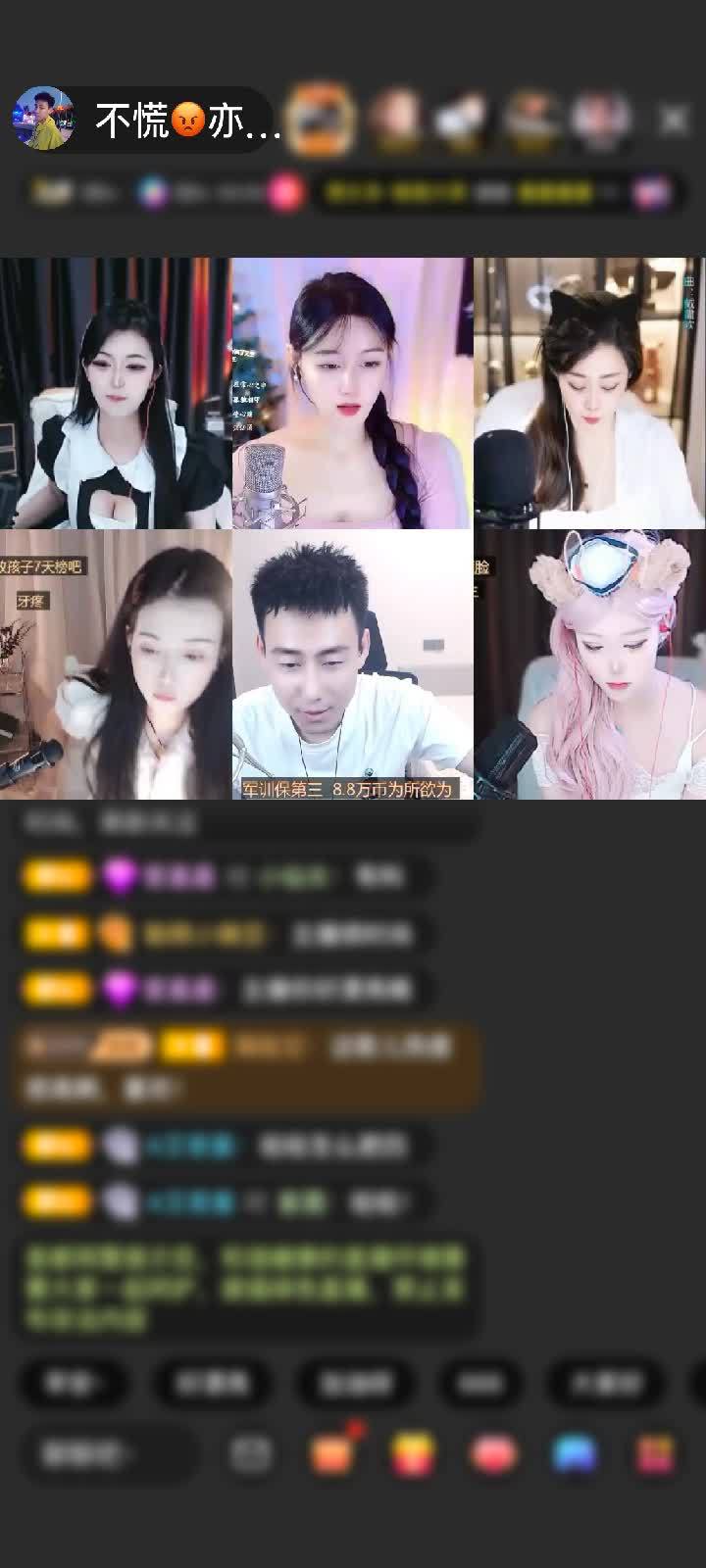This screenshot has height=1568, width=706.
Task: Select the guest tile labeled 牙疼
Action: (116, 664)
